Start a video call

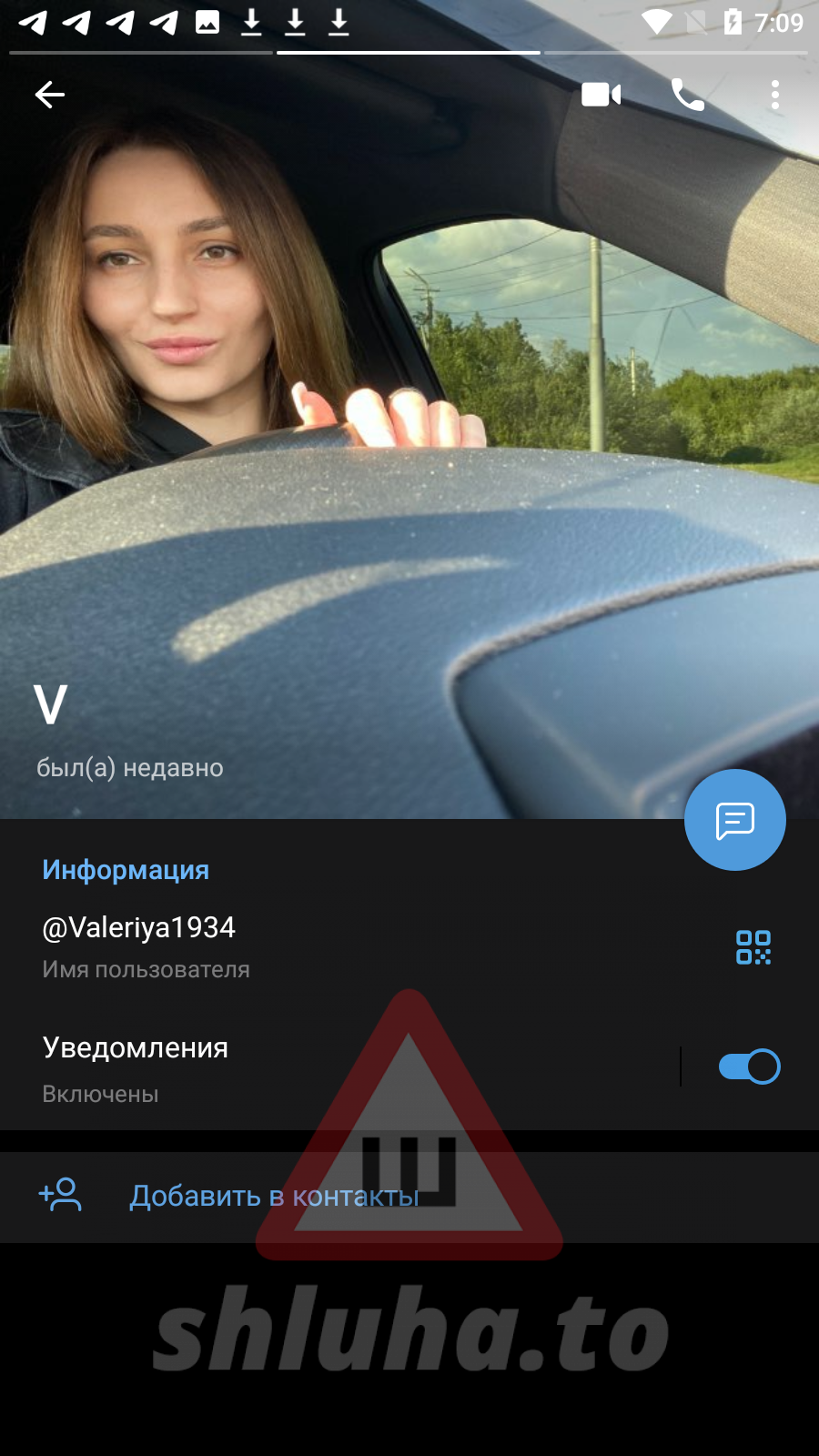coord(602,95)
